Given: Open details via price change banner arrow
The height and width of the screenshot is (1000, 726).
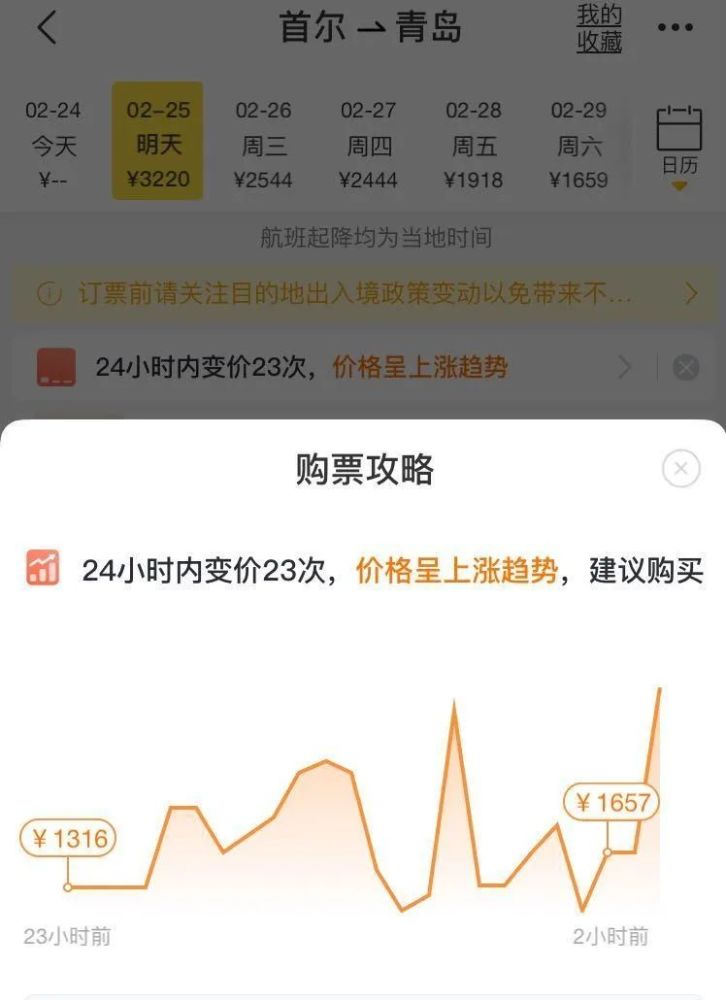Looking at the screenshot, I should coord(625,367).
